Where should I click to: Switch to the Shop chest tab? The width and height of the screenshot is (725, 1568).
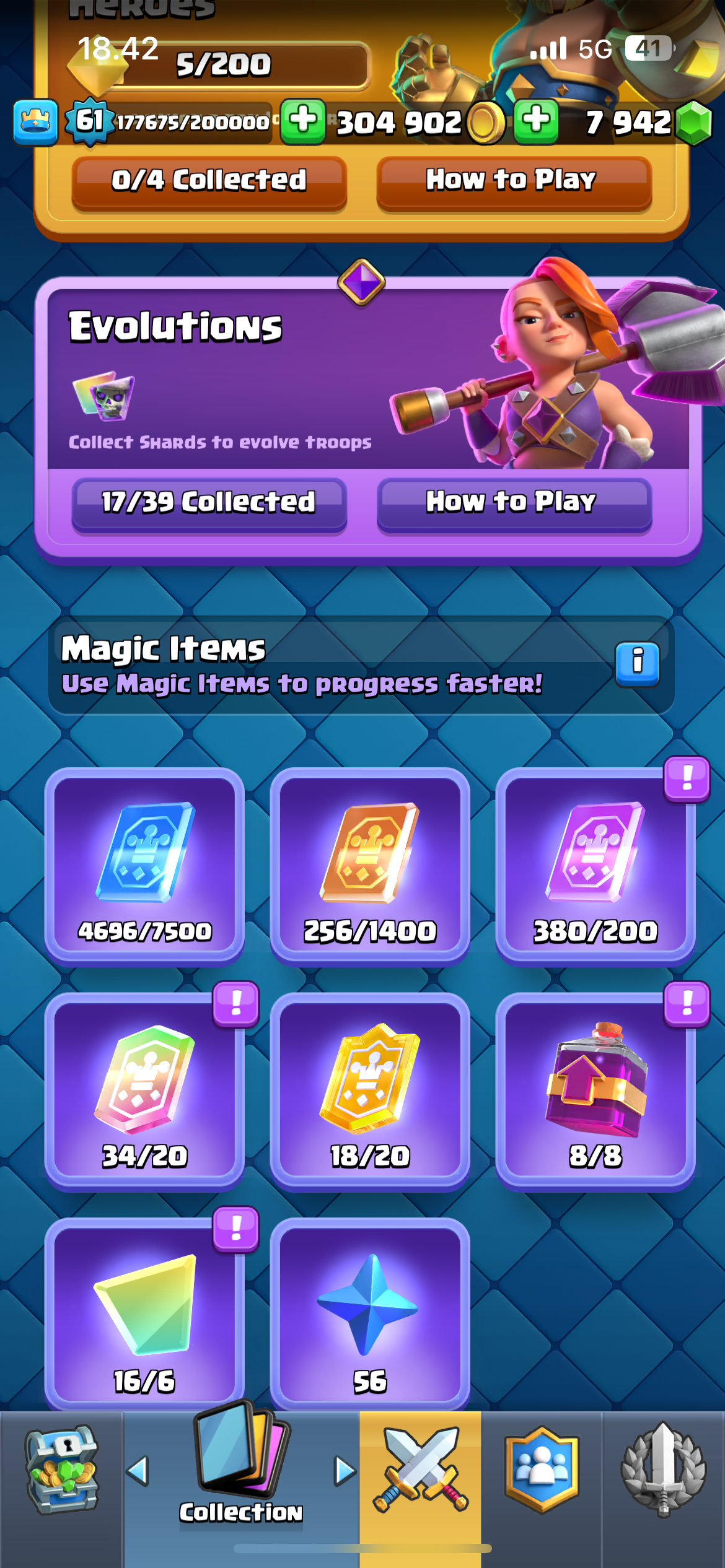click(61, 1470)
